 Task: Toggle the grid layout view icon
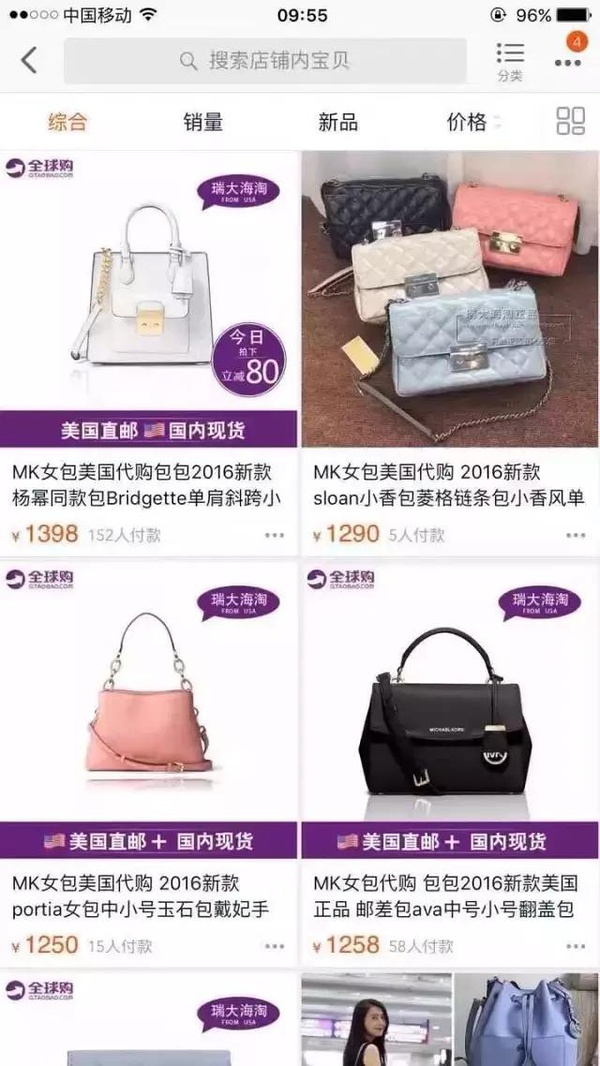pos(570,121)
